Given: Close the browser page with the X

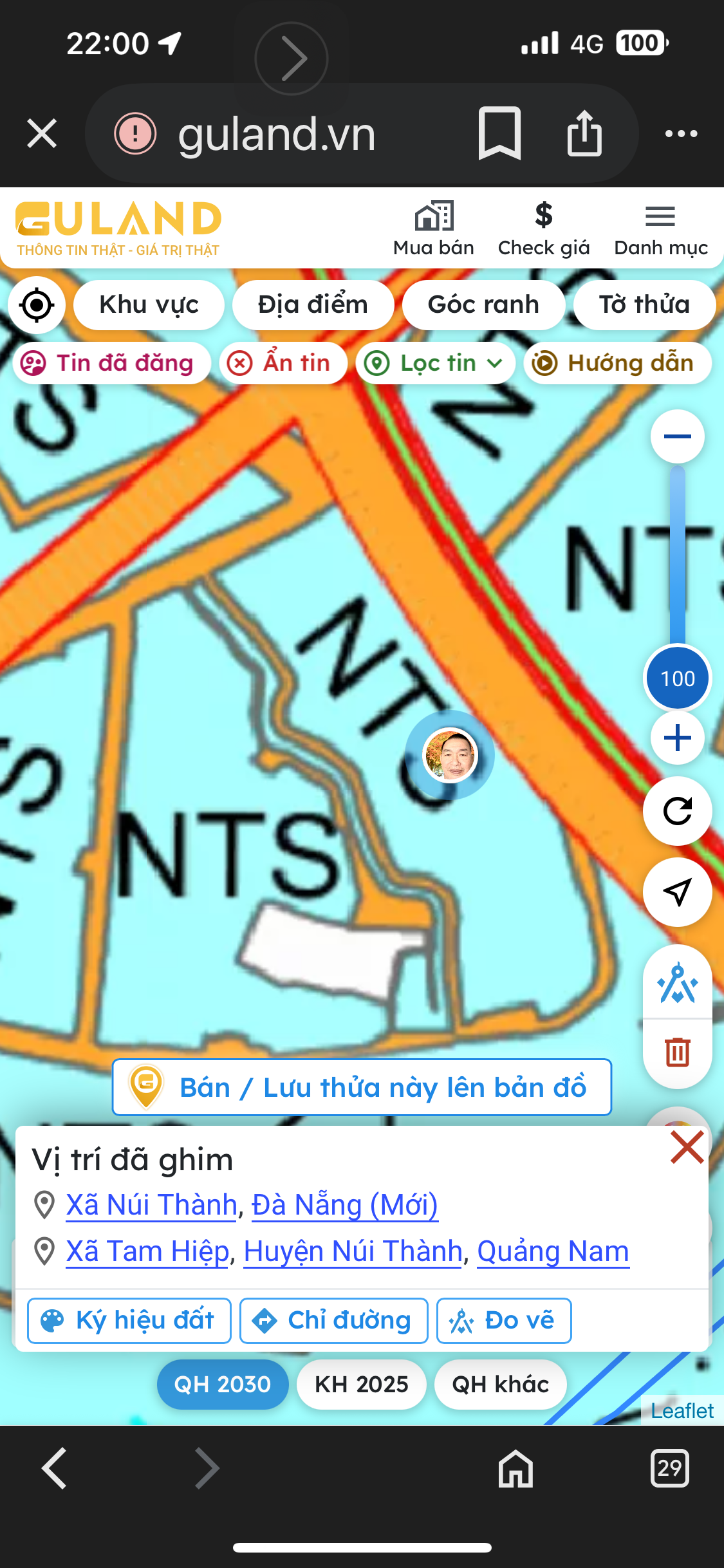Looking at the screenshot, I should click(x=42, y=134).
